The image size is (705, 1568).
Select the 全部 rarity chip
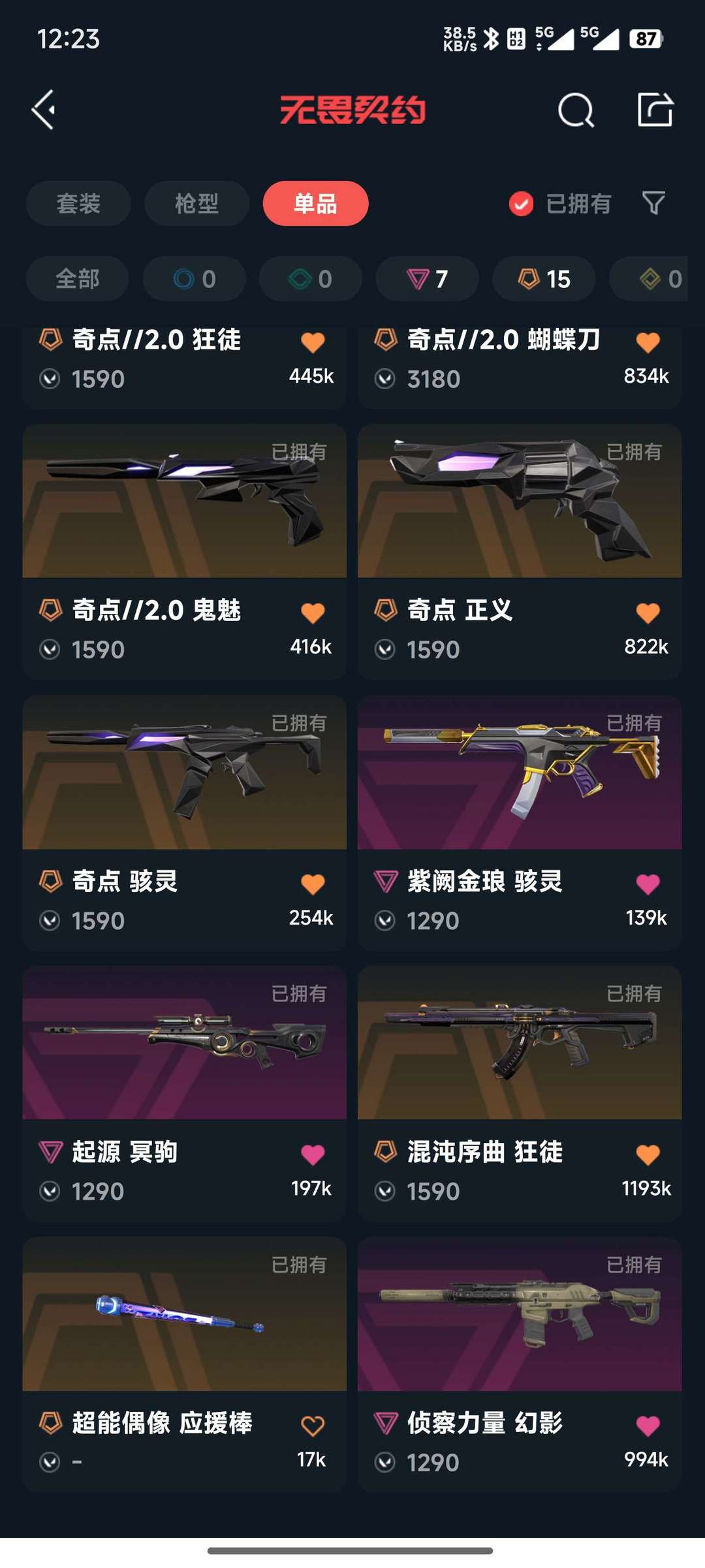[77, 279]
